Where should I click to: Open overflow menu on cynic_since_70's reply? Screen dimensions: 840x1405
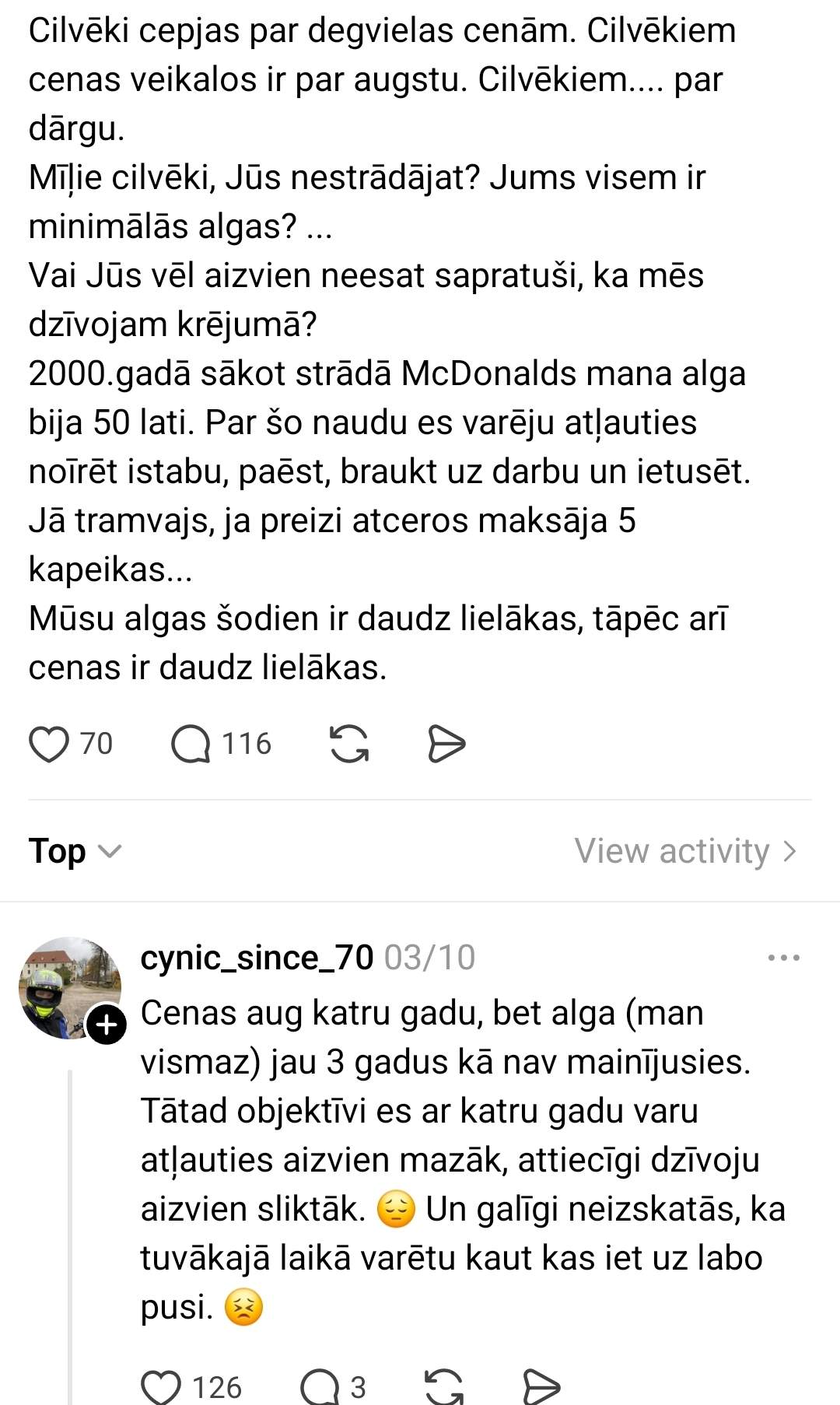783,958
